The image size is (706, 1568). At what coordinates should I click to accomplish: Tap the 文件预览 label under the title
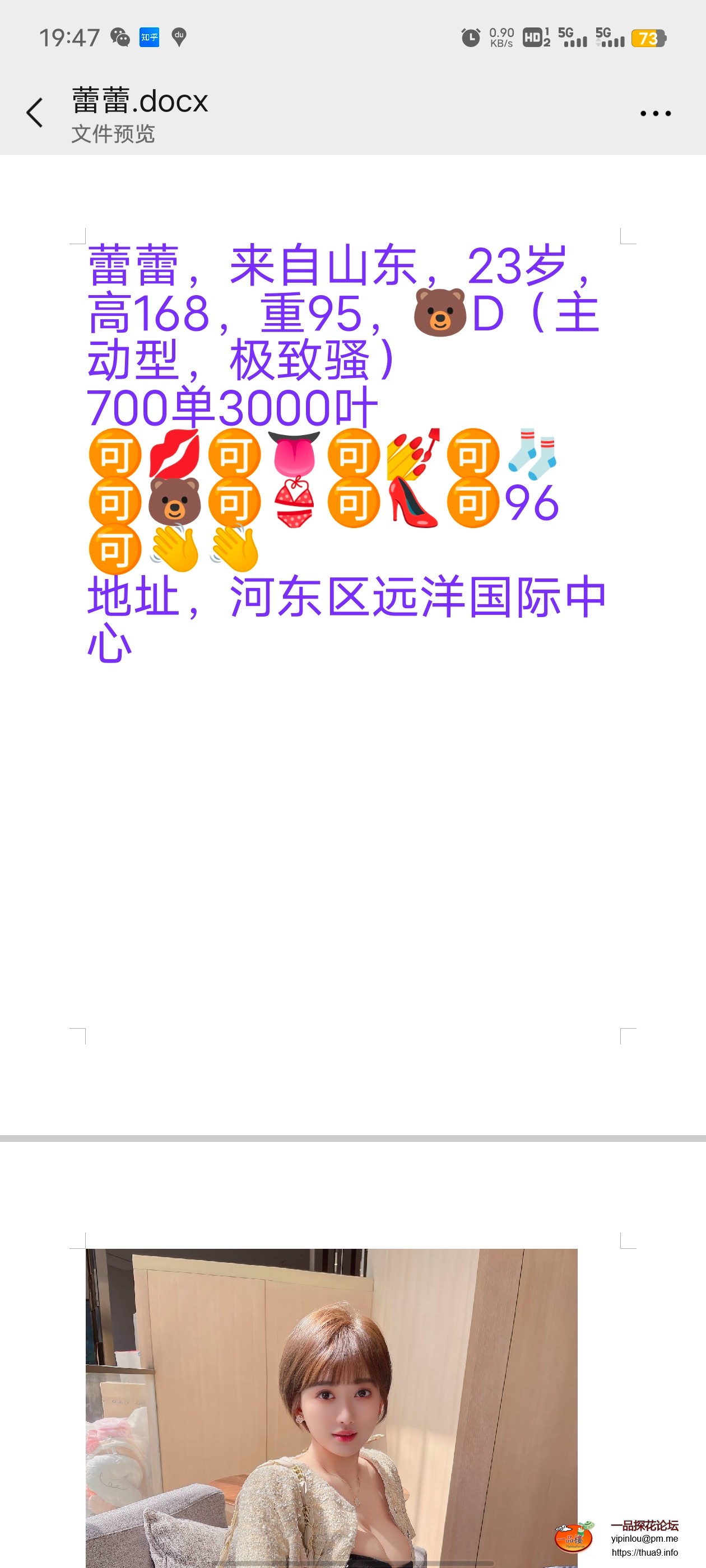point(113,134)
